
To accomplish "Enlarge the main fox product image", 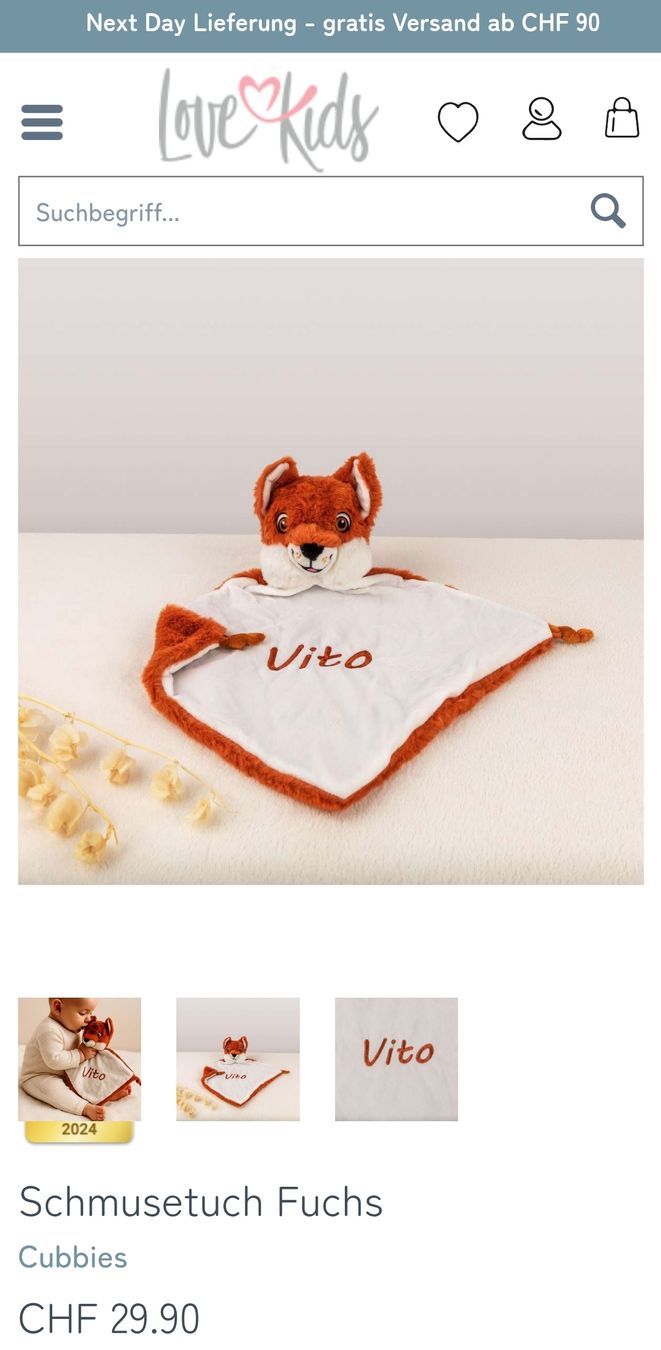I will pos(331,571).
